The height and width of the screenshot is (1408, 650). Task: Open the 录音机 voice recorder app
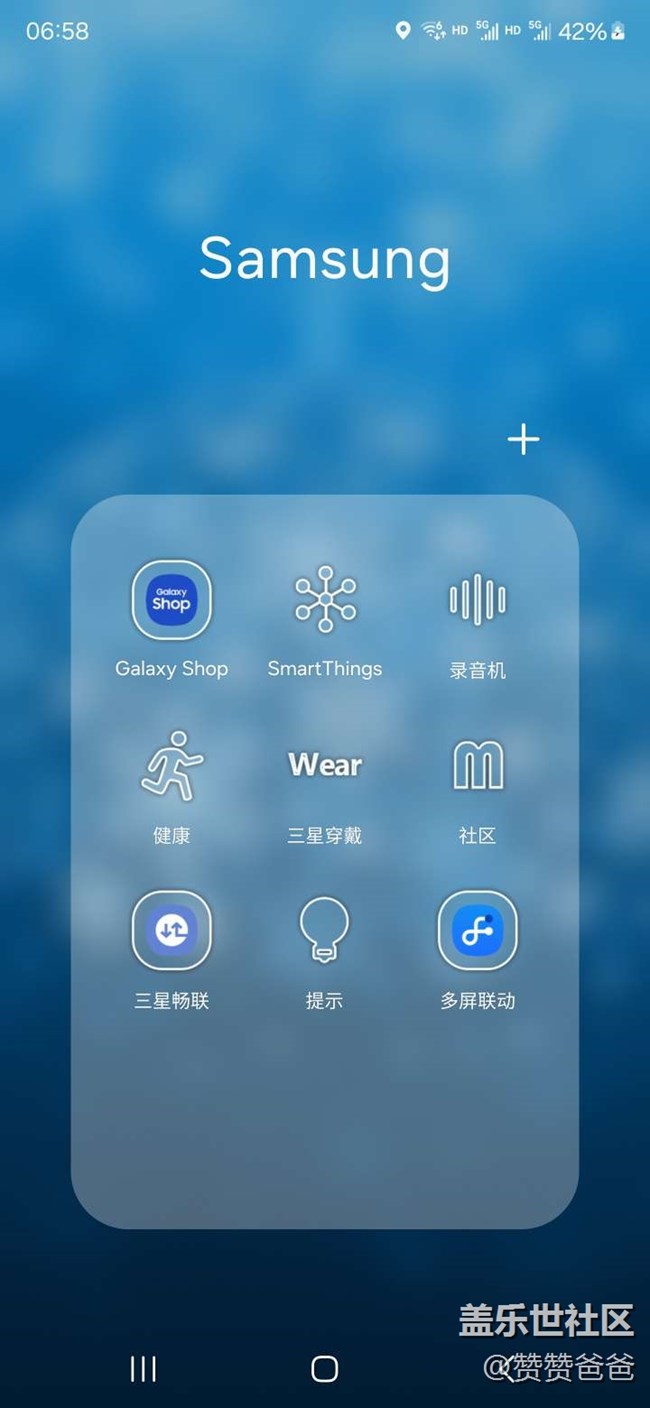477,601
